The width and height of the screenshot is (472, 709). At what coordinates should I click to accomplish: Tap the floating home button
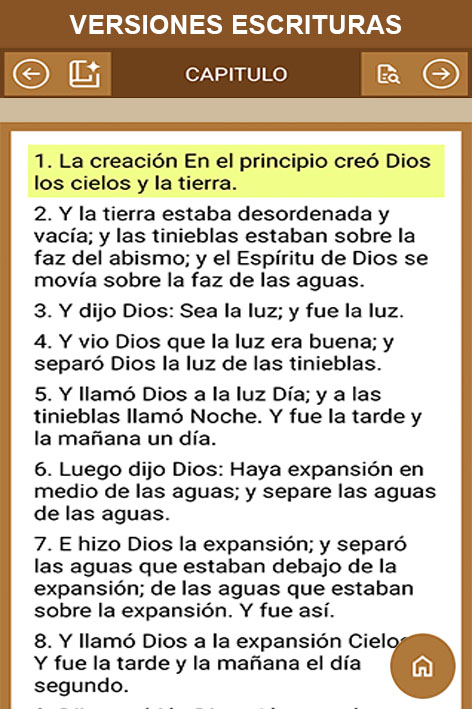click(423, 666)
